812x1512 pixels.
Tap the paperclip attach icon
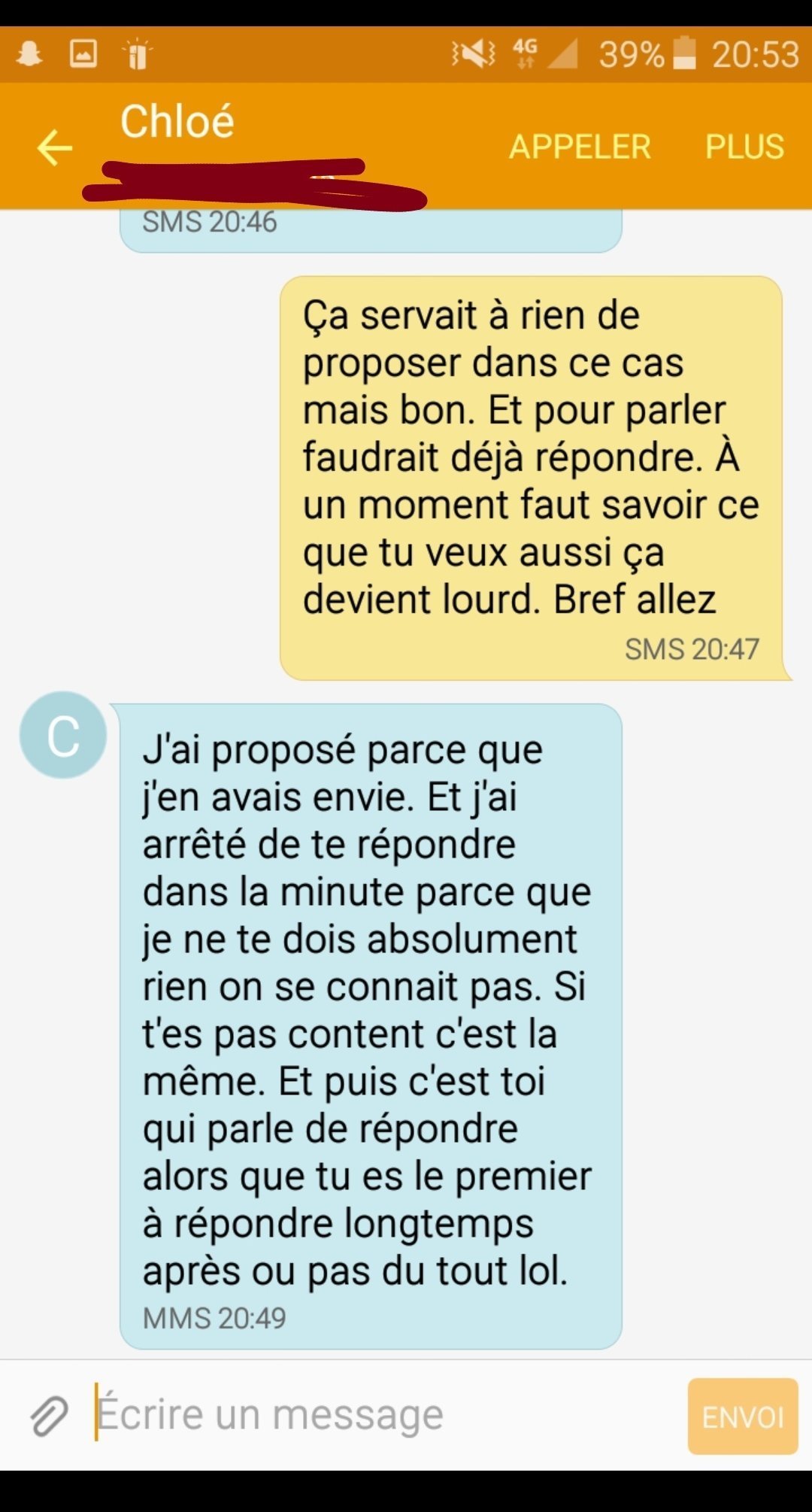coord(50,1416)
